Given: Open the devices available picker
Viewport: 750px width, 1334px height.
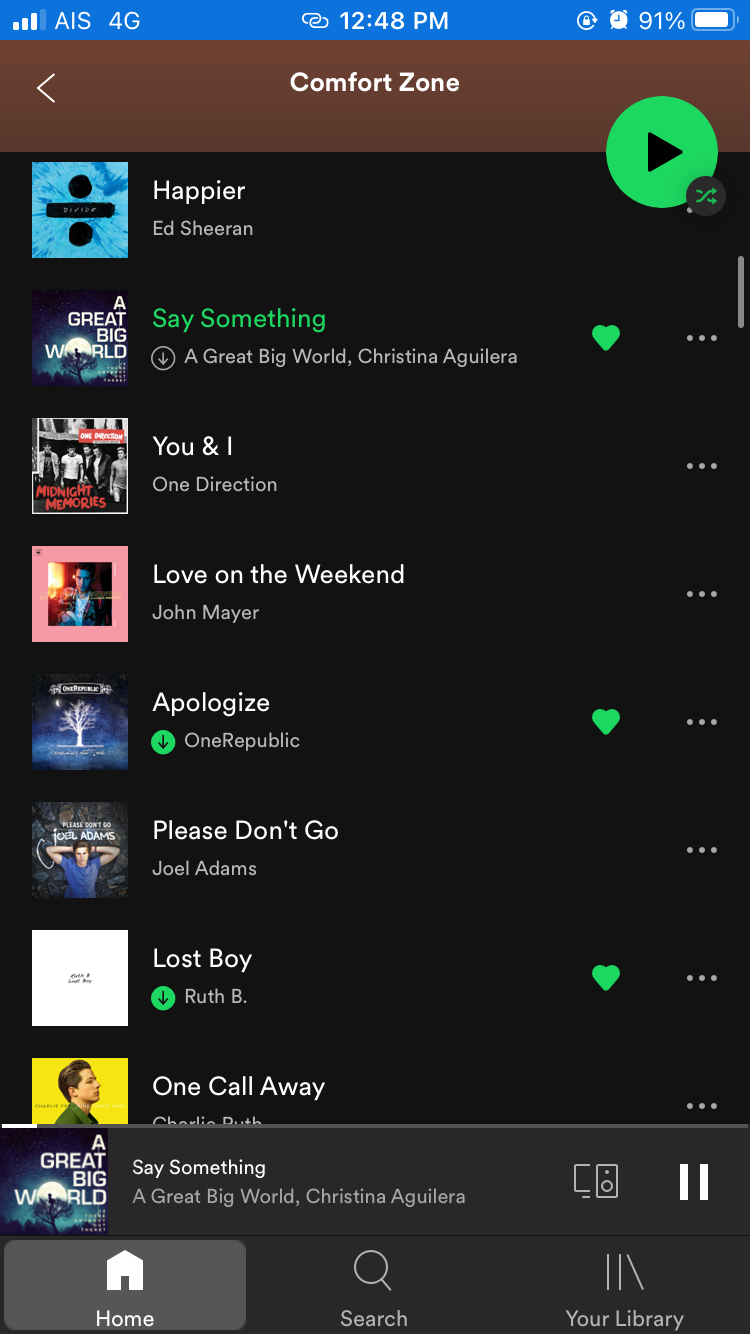Looking at the screenshot, I should (x=596, y=1181).
